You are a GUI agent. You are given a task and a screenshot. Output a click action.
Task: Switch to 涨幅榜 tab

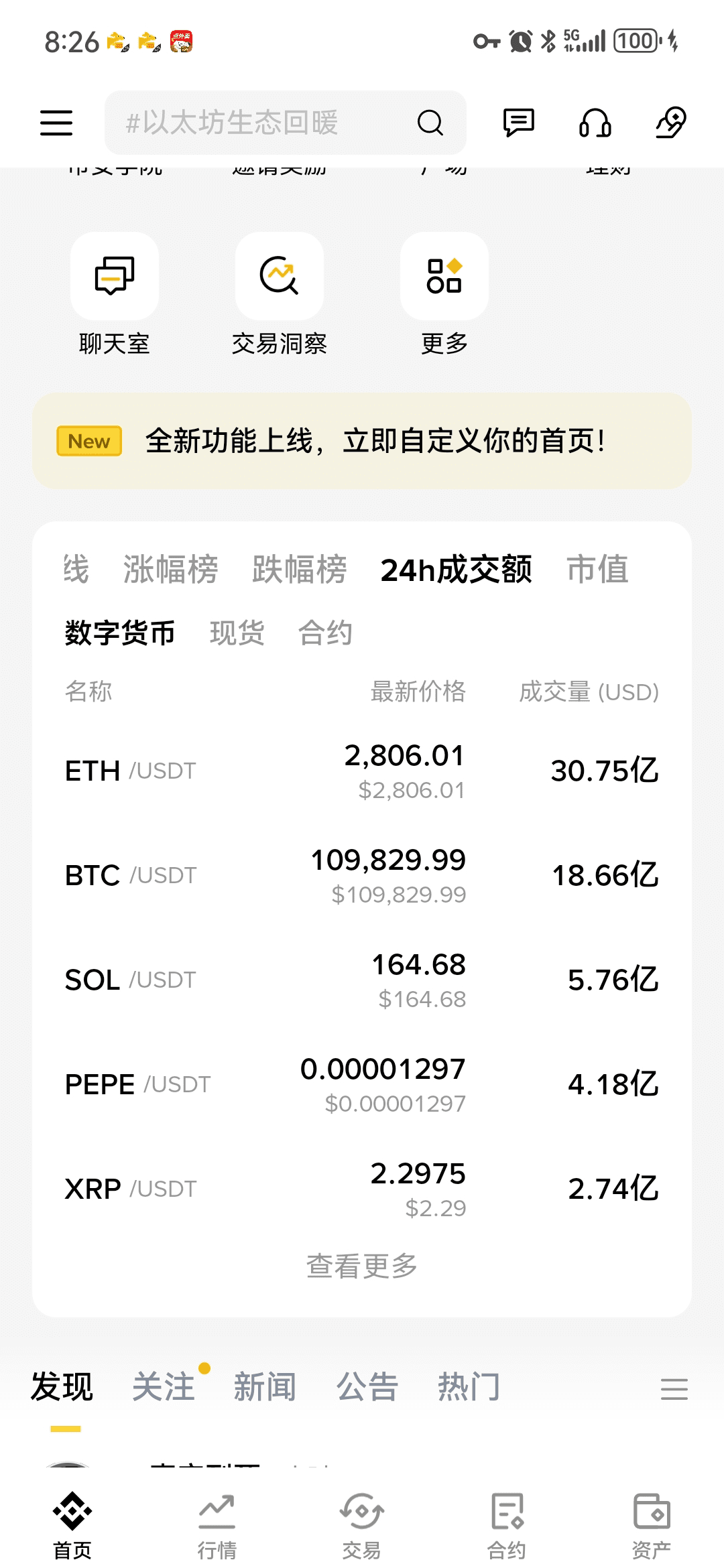(170, 570)
